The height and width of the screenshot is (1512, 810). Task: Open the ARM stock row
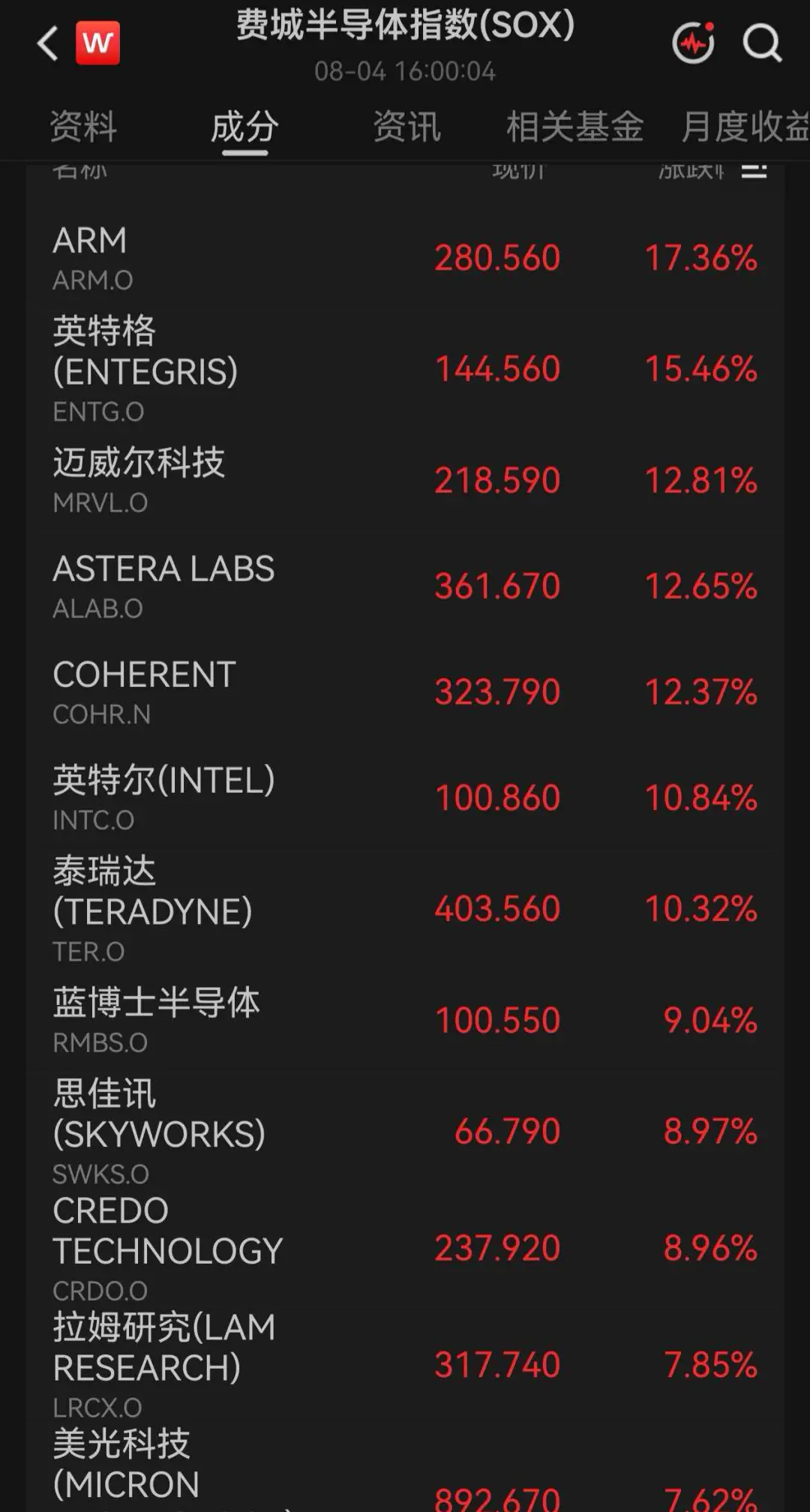pyautogui.click(x=405, y=258)
